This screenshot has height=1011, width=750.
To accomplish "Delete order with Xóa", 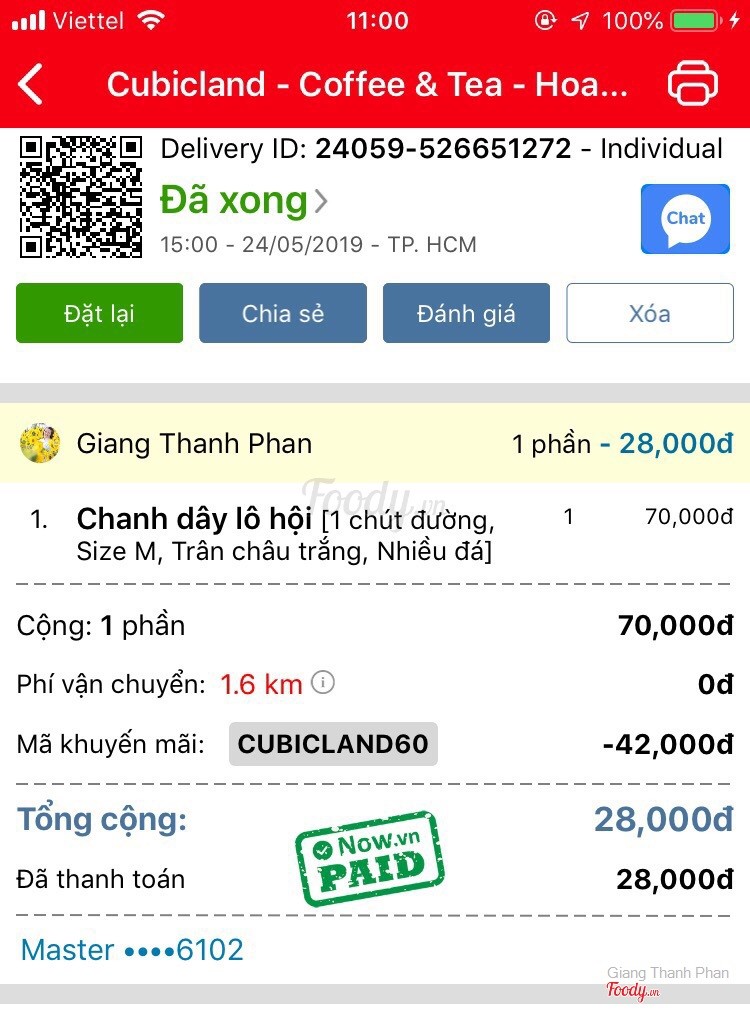I will (650, 313).
